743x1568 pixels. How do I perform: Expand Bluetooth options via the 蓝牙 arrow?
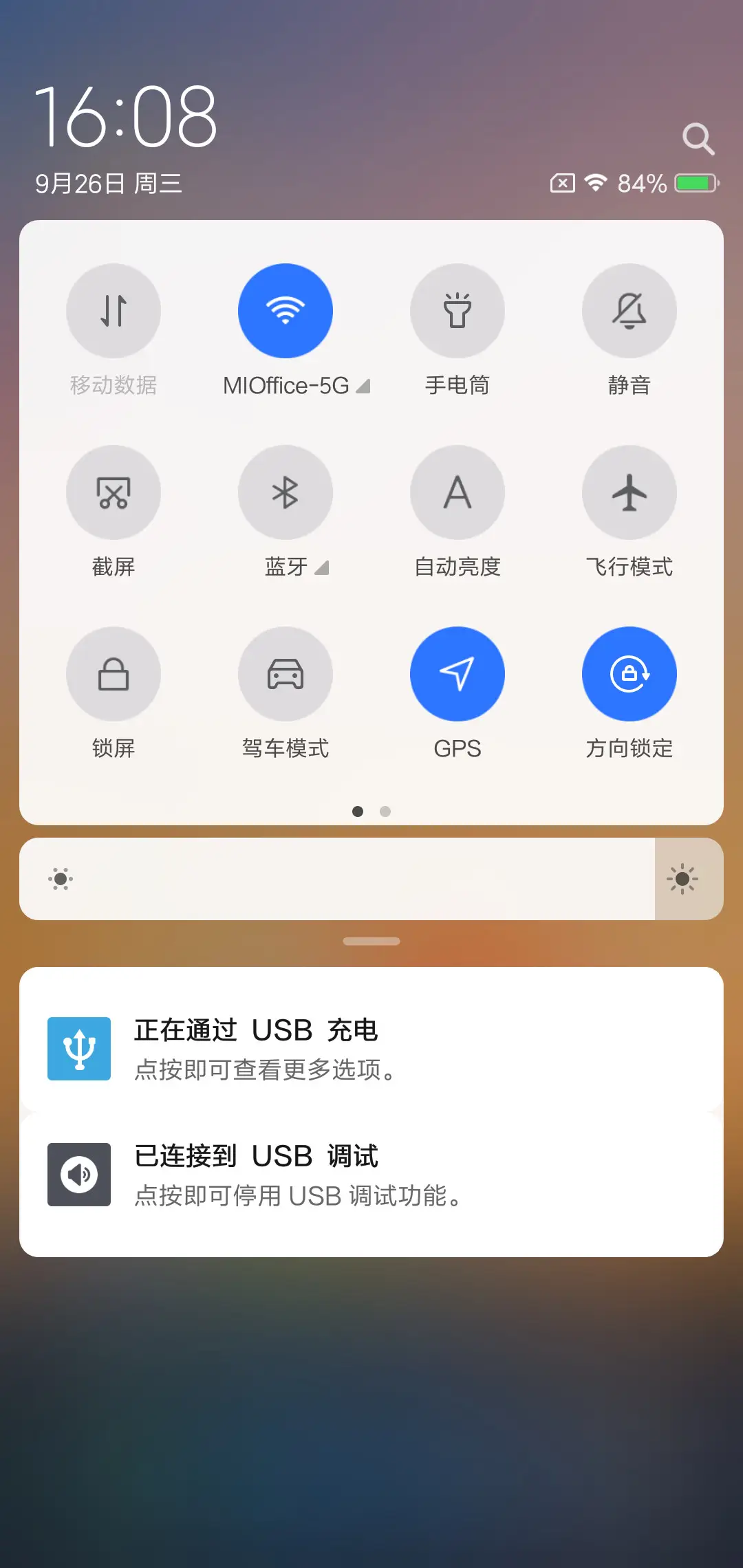(321, 568)
